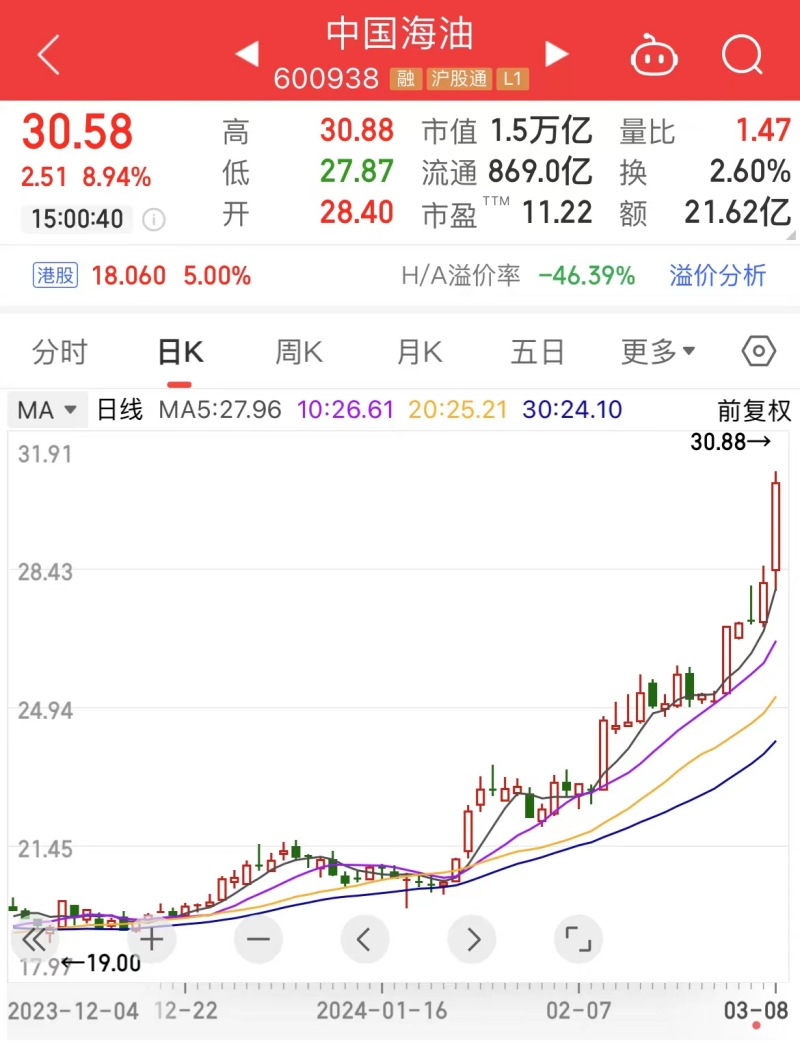Zoom in the K-line chart

(x=151, y=939)
